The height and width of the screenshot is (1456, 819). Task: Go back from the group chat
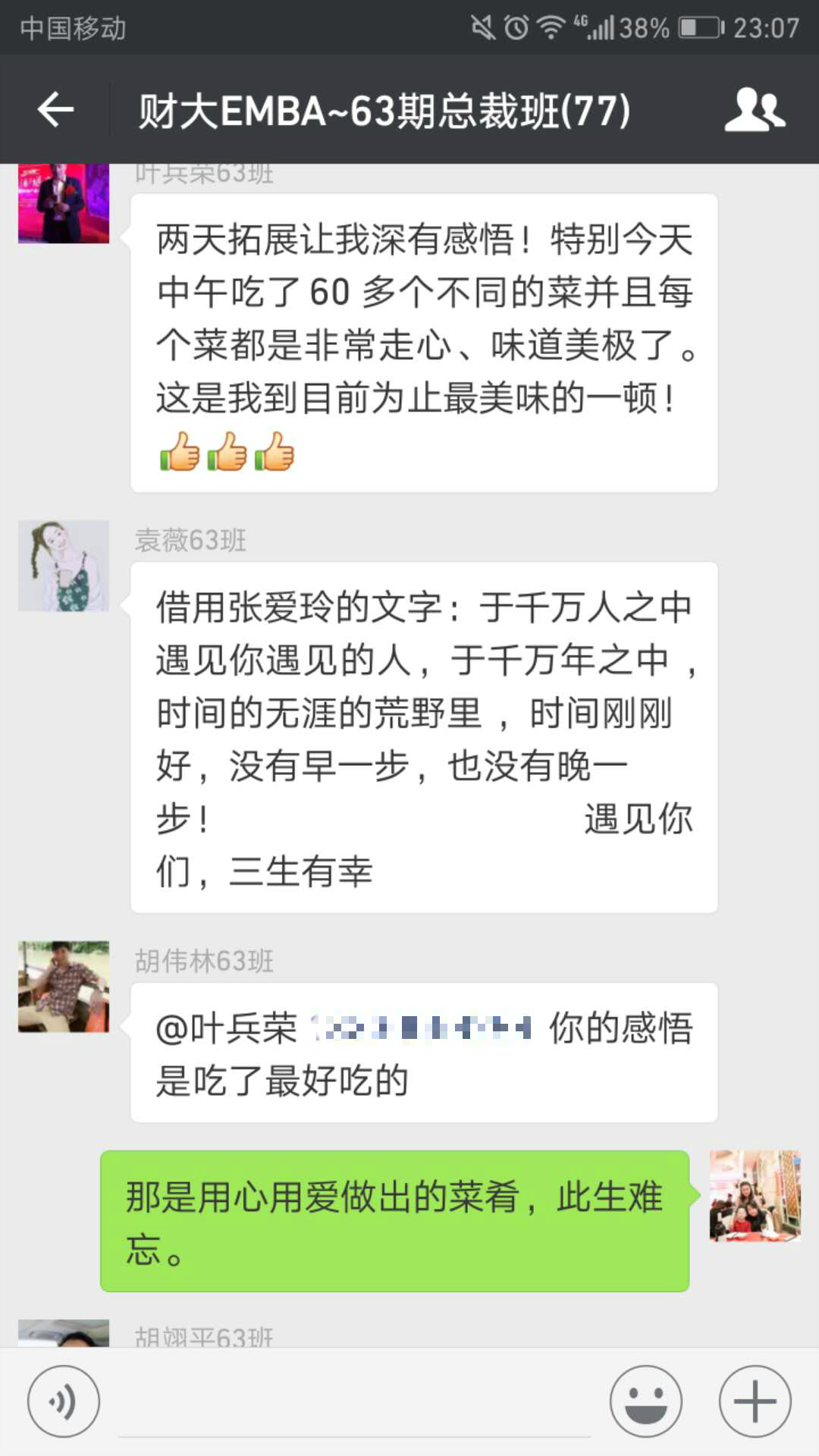[55, 110]
